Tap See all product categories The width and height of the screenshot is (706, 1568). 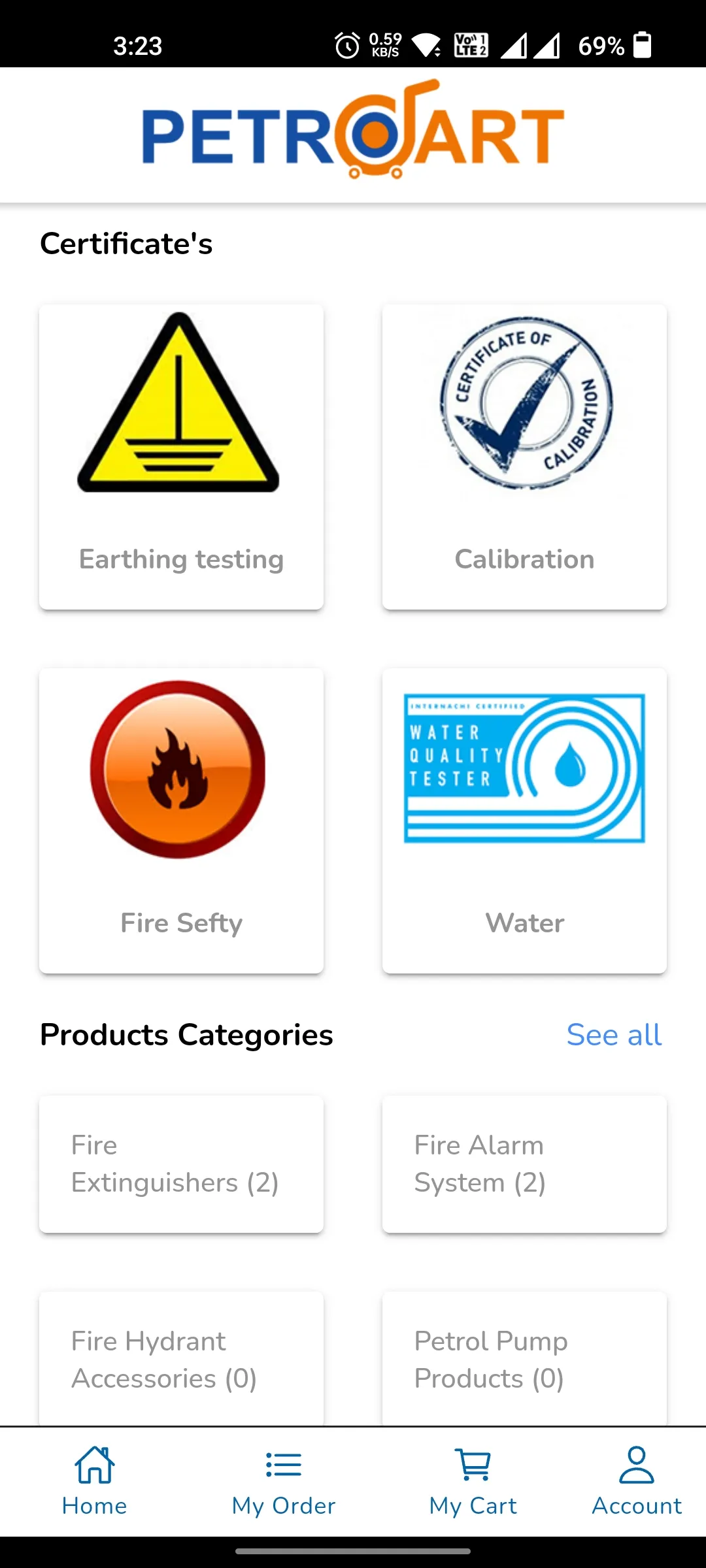coord(614,1035)
